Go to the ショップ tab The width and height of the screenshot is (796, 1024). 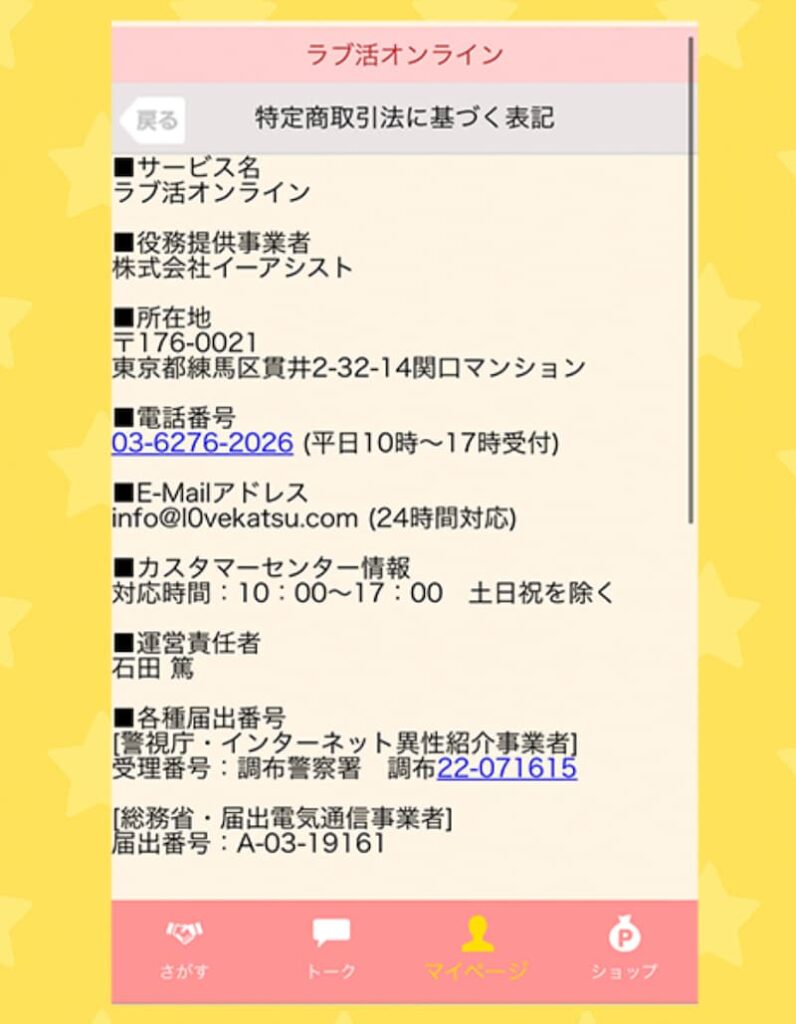(624, 949)
